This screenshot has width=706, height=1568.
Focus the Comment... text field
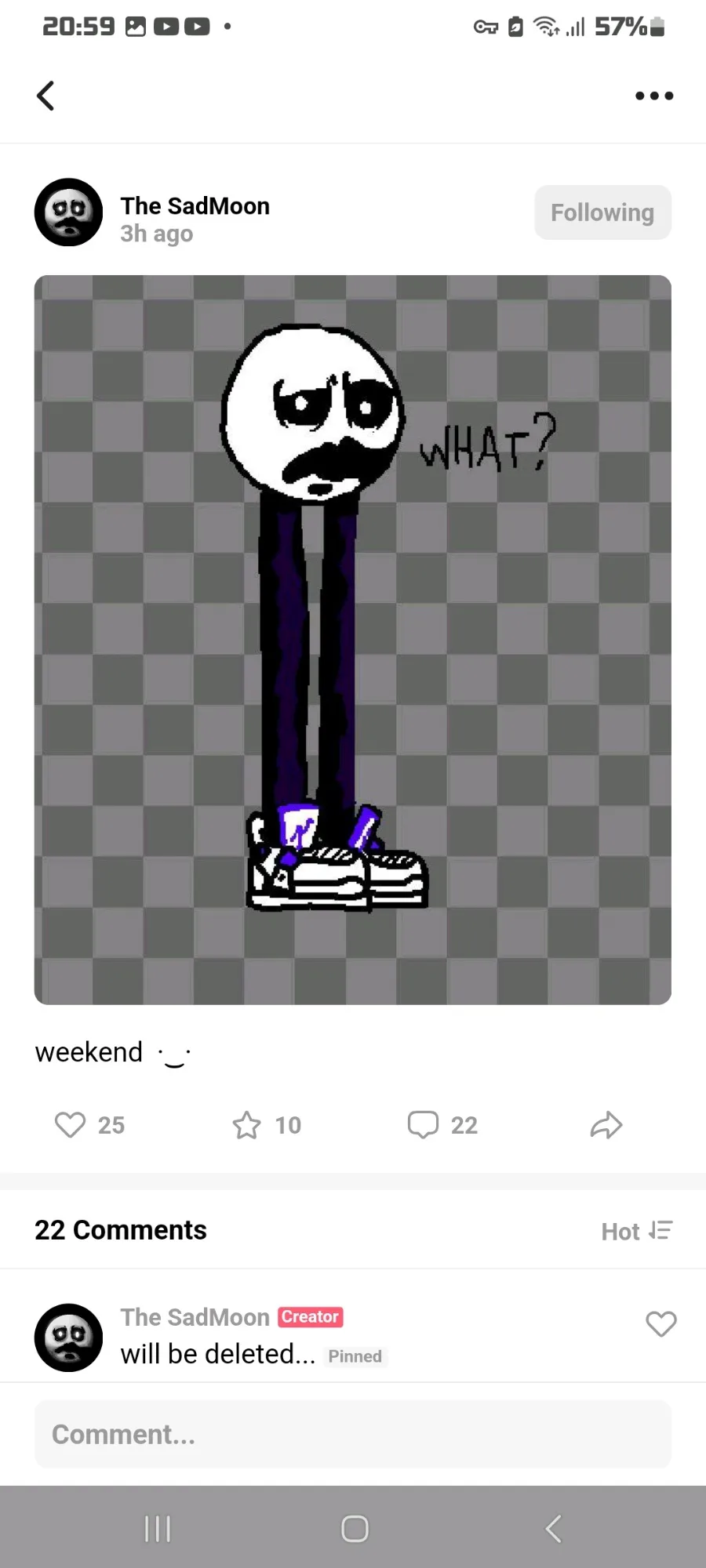[353, 1434]
